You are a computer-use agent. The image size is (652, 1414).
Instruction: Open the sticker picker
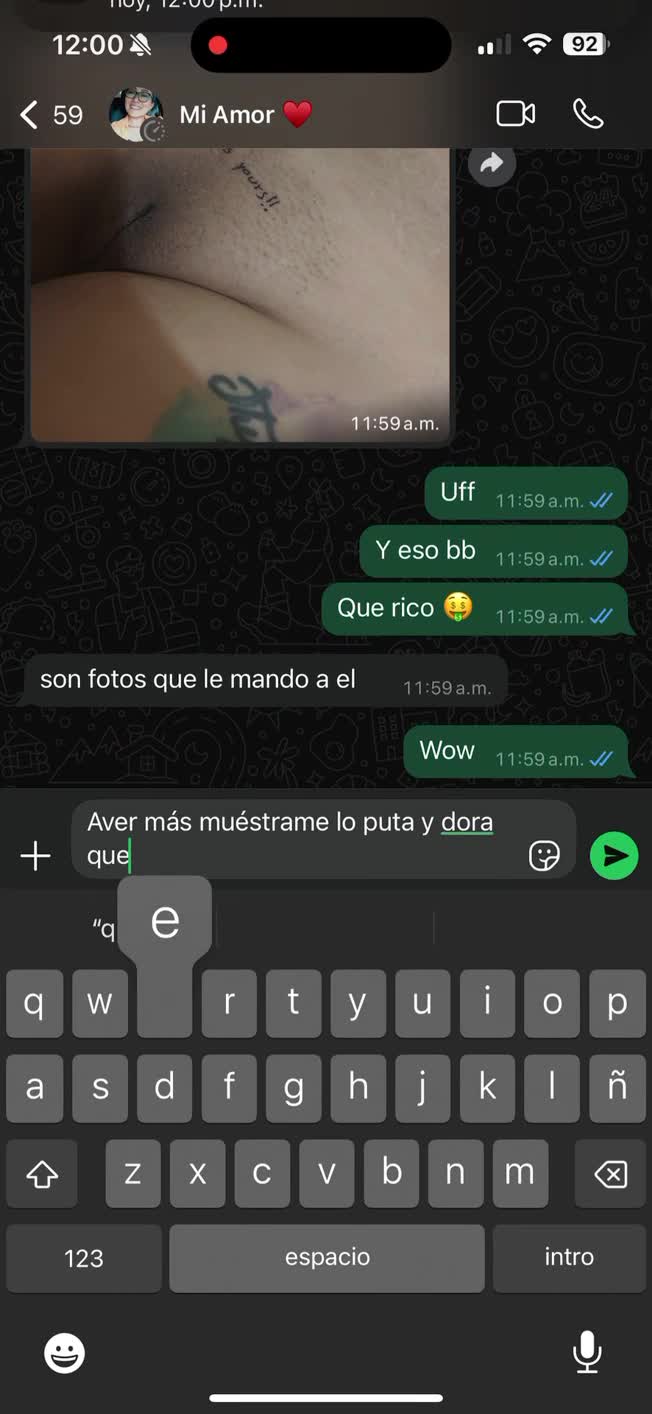[x=544, y=855]
